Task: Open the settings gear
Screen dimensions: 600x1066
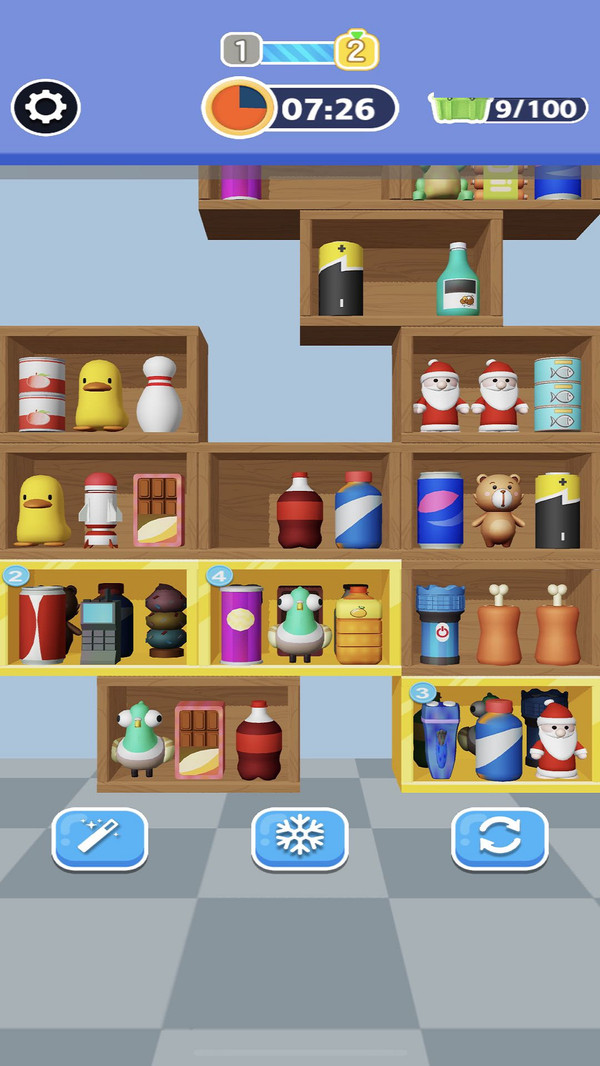Action: point(46,107)
